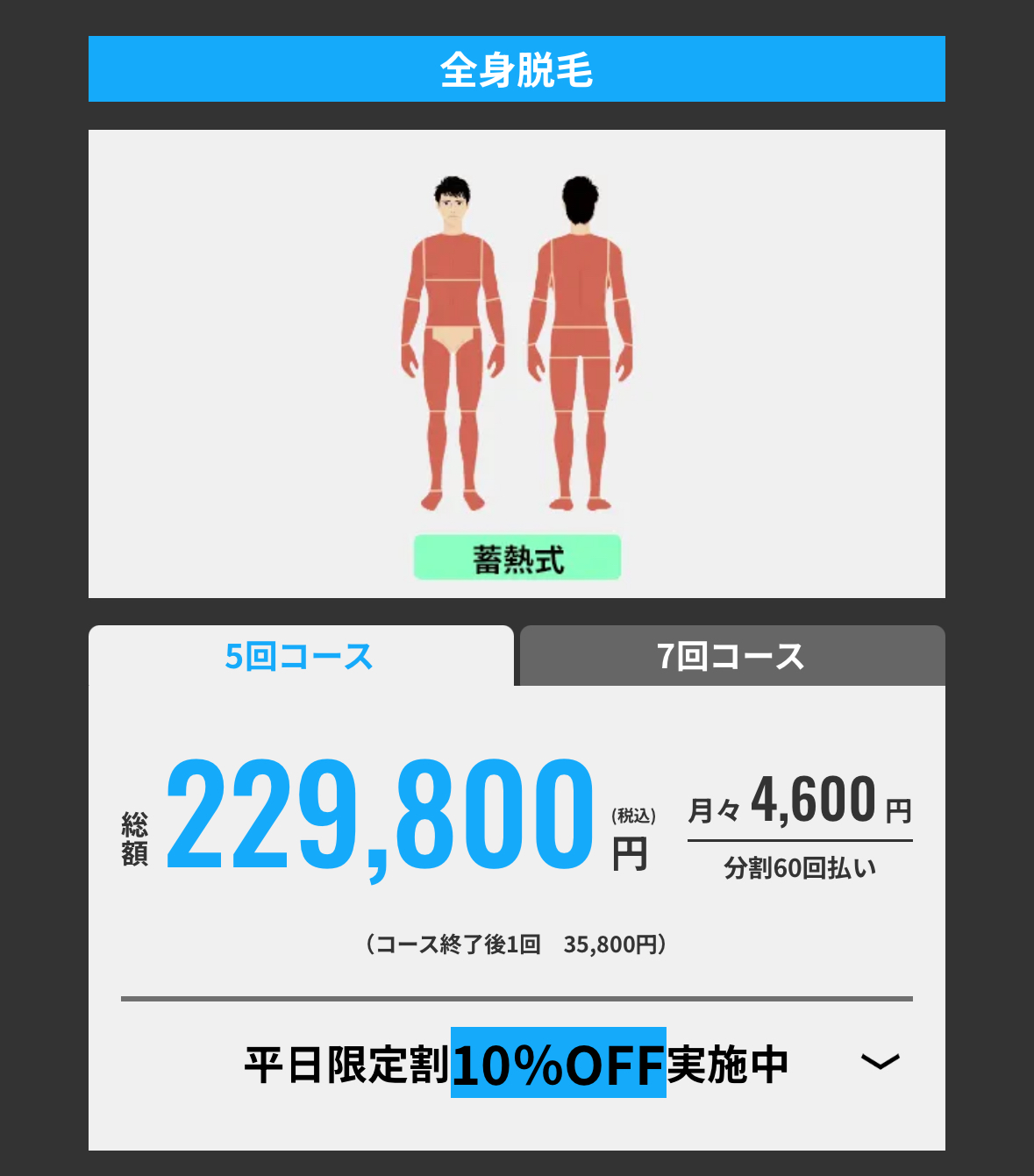The height and width of the screenshot is (1176, 1034).
Task: Switch to the 7回コース tab
Action: coord(731,656)
